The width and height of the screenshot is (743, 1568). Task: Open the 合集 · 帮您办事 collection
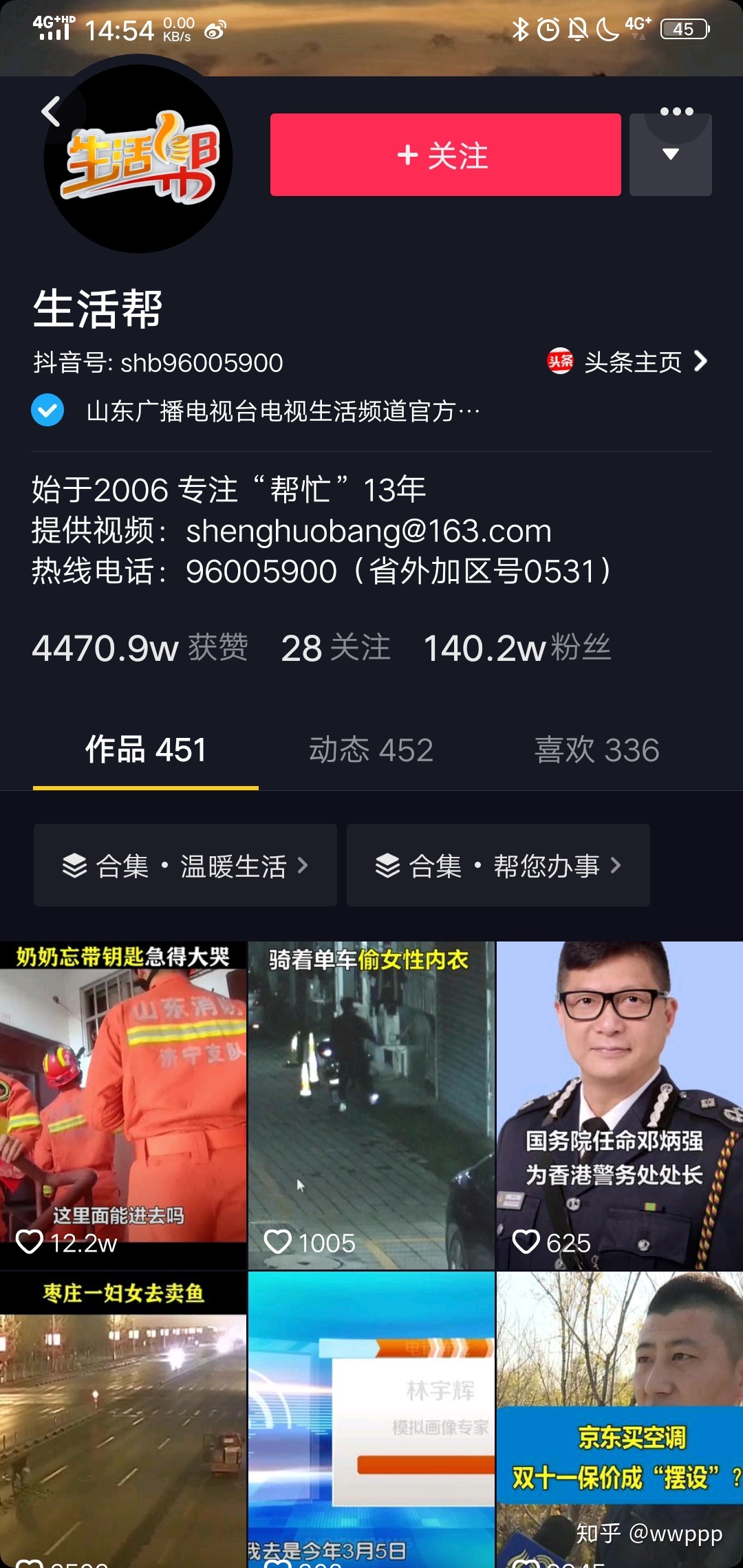[x=498, y=865]
